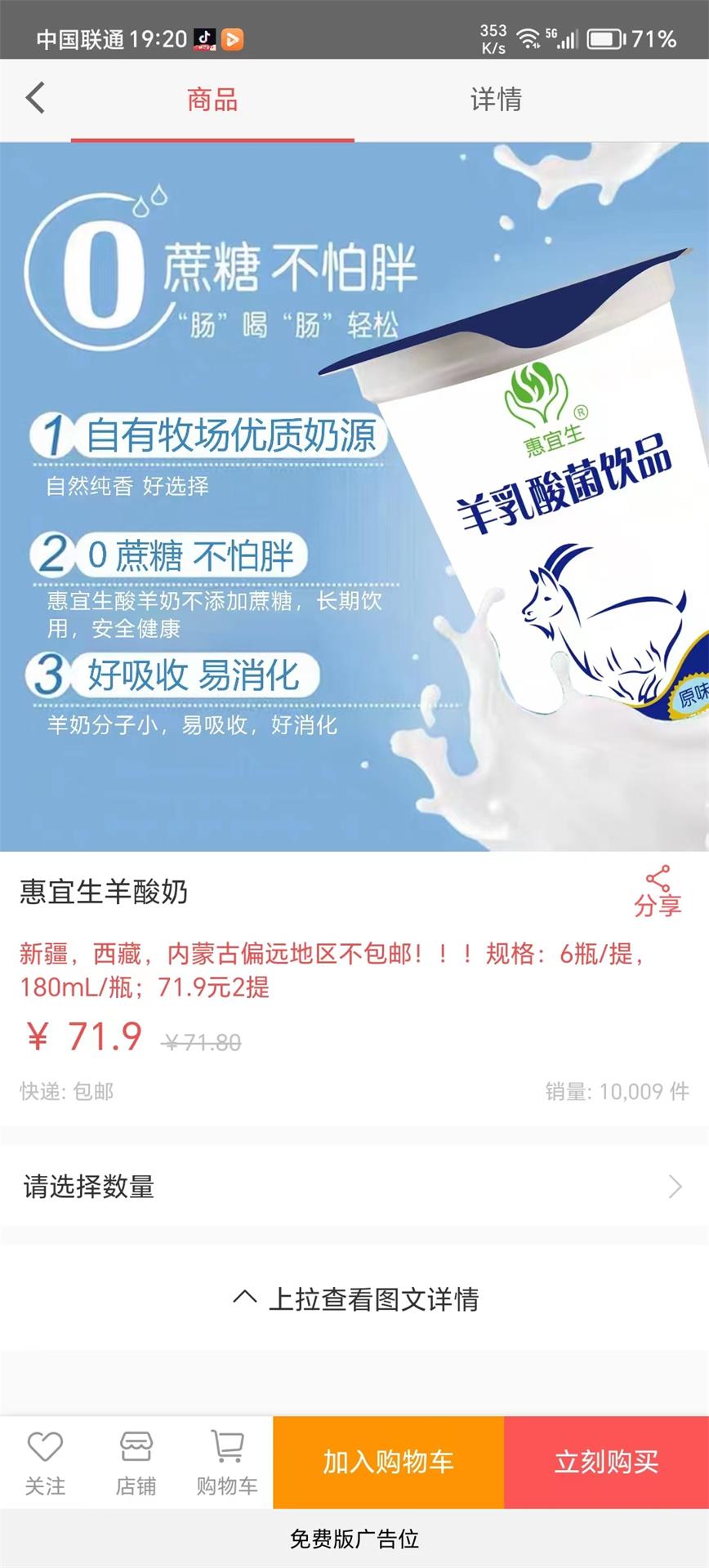This screenshot has width=709, height=1568.
Task: Tap 关注 to follow this product
Action: tap(45, 1463)
